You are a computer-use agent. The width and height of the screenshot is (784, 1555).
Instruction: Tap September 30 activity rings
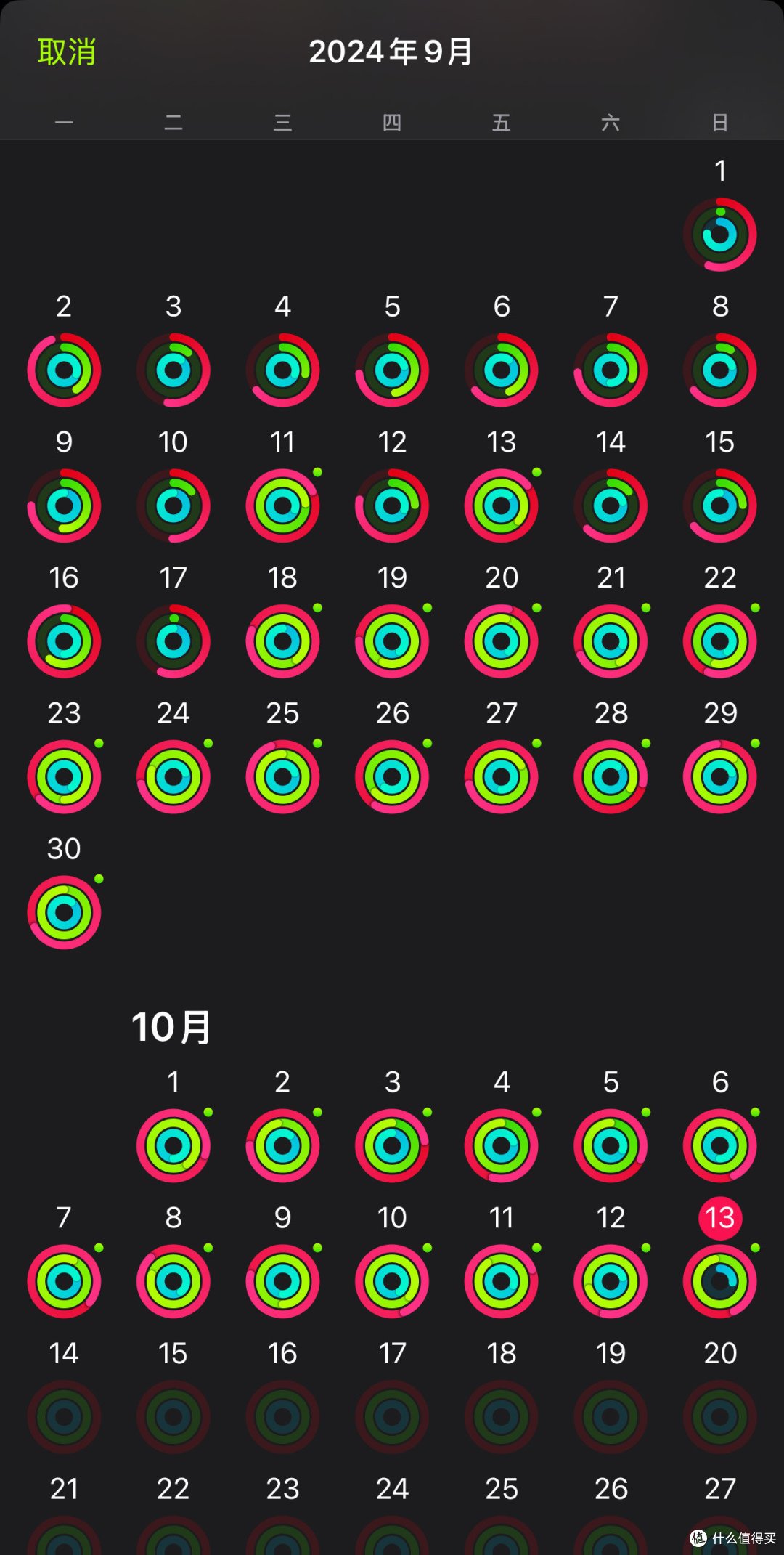tap(64, 912)
